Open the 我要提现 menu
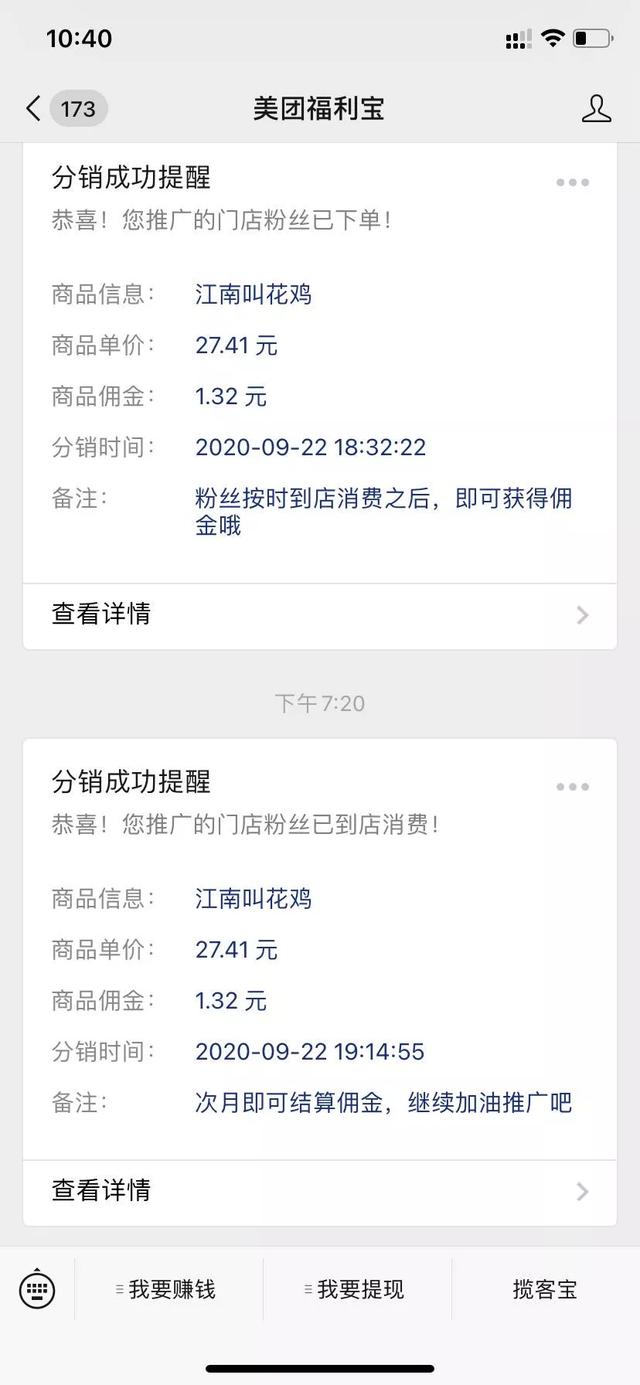This screenshot has width=640, height=1385. point(358,1290)
